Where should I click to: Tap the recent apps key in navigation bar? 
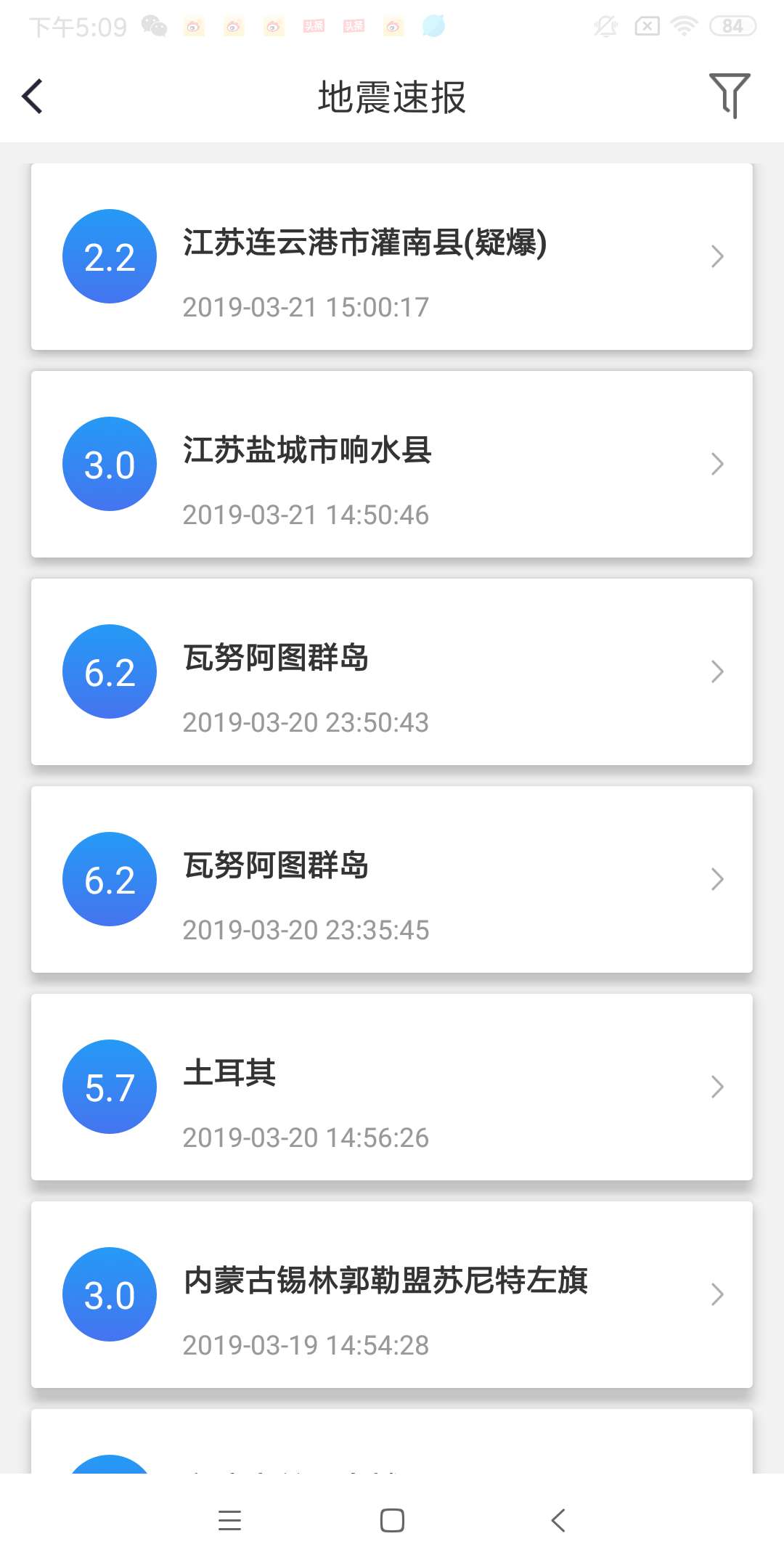coord(230,1522)
